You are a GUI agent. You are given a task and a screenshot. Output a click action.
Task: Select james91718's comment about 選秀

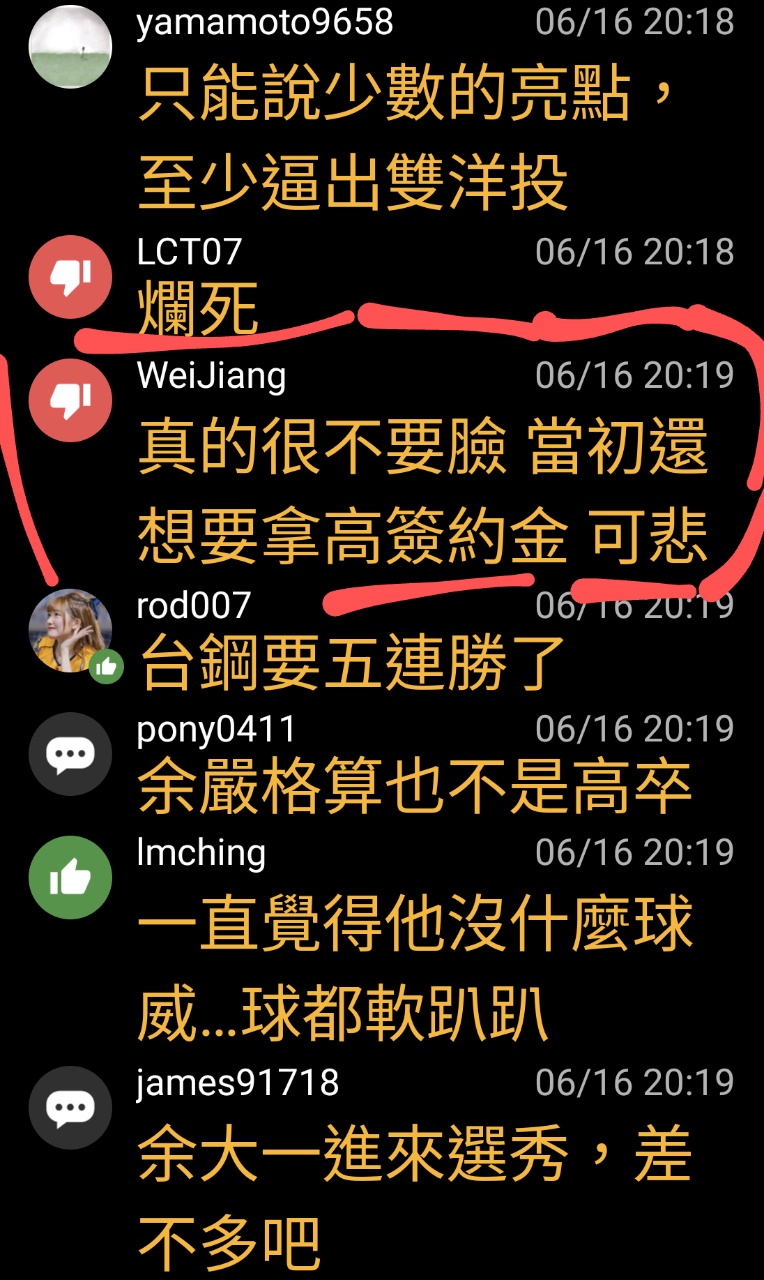pyautogui.click(x=414, y=1195)
